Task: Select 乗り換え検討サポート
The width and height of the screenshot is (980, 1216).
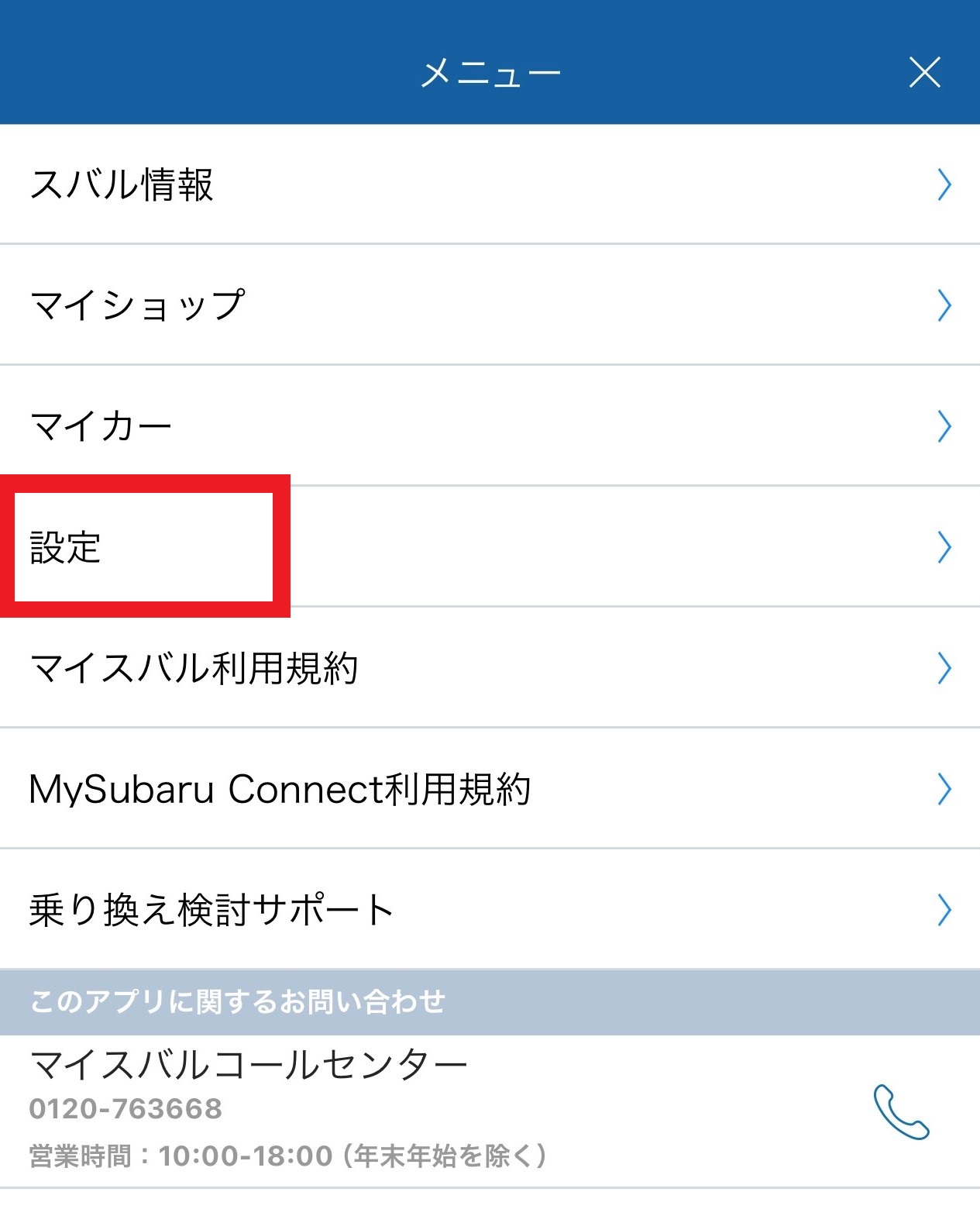Action: tap(490, 909)
